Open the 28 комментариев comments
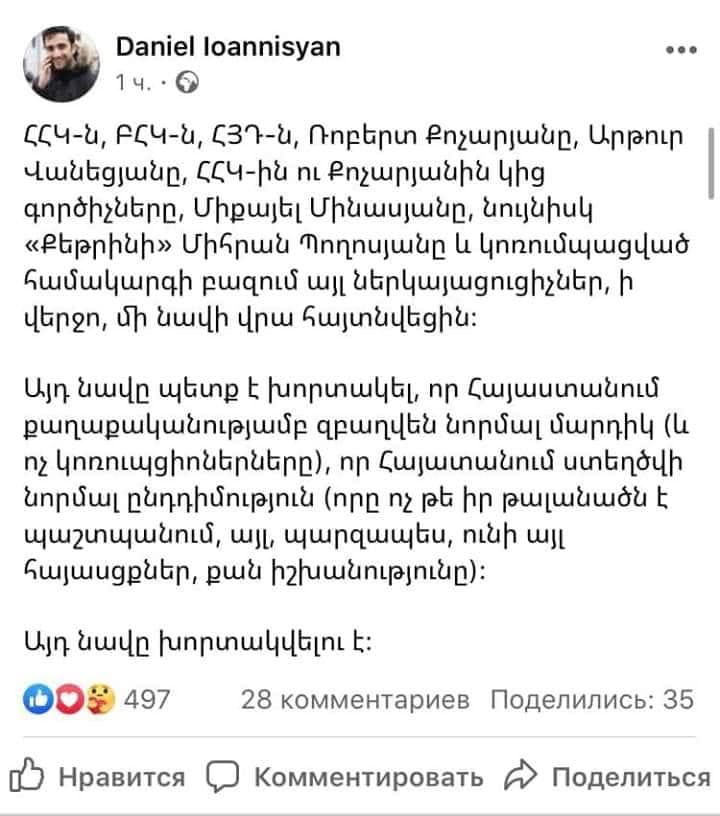The height and width of the screenshot is (816, 720). 355,700
